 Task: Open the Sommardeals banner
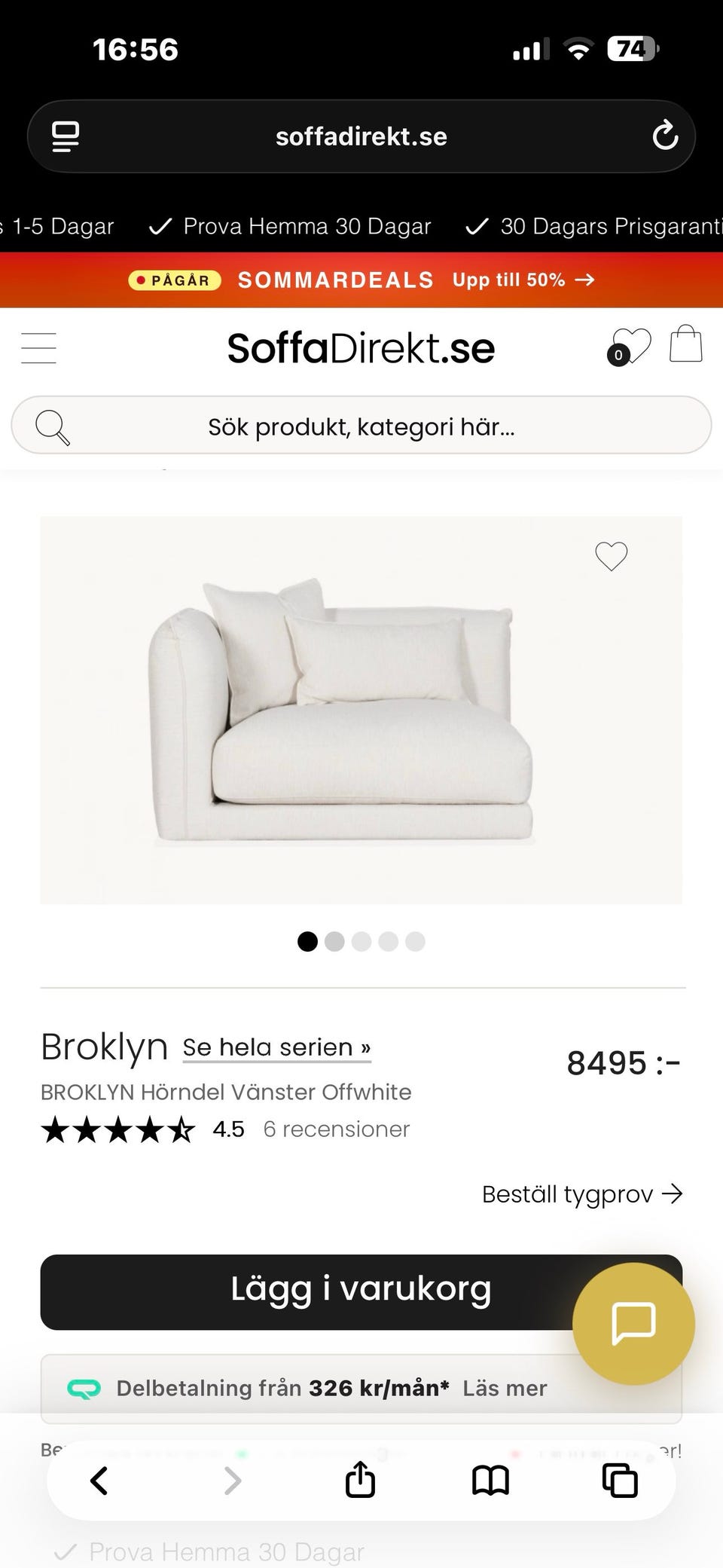pyautogui.click(x=361, y=280)
